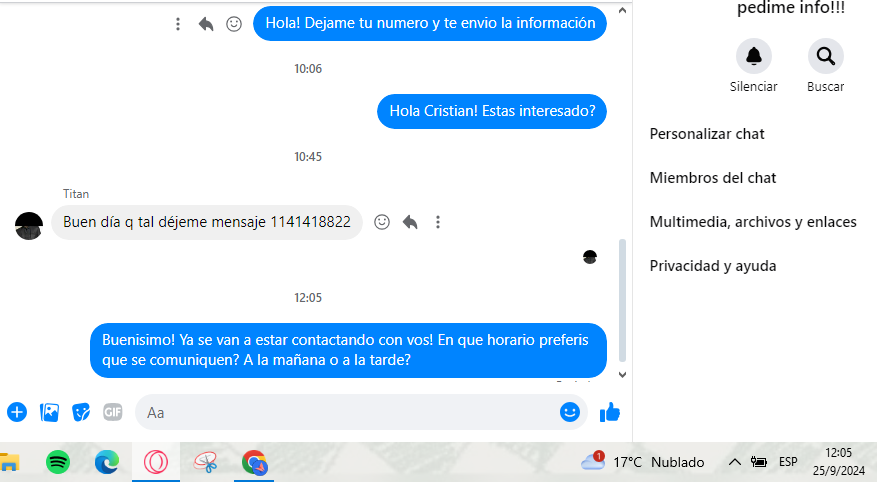
Task: Expand Privacidad y ayuda
Action: click(713, 266)
